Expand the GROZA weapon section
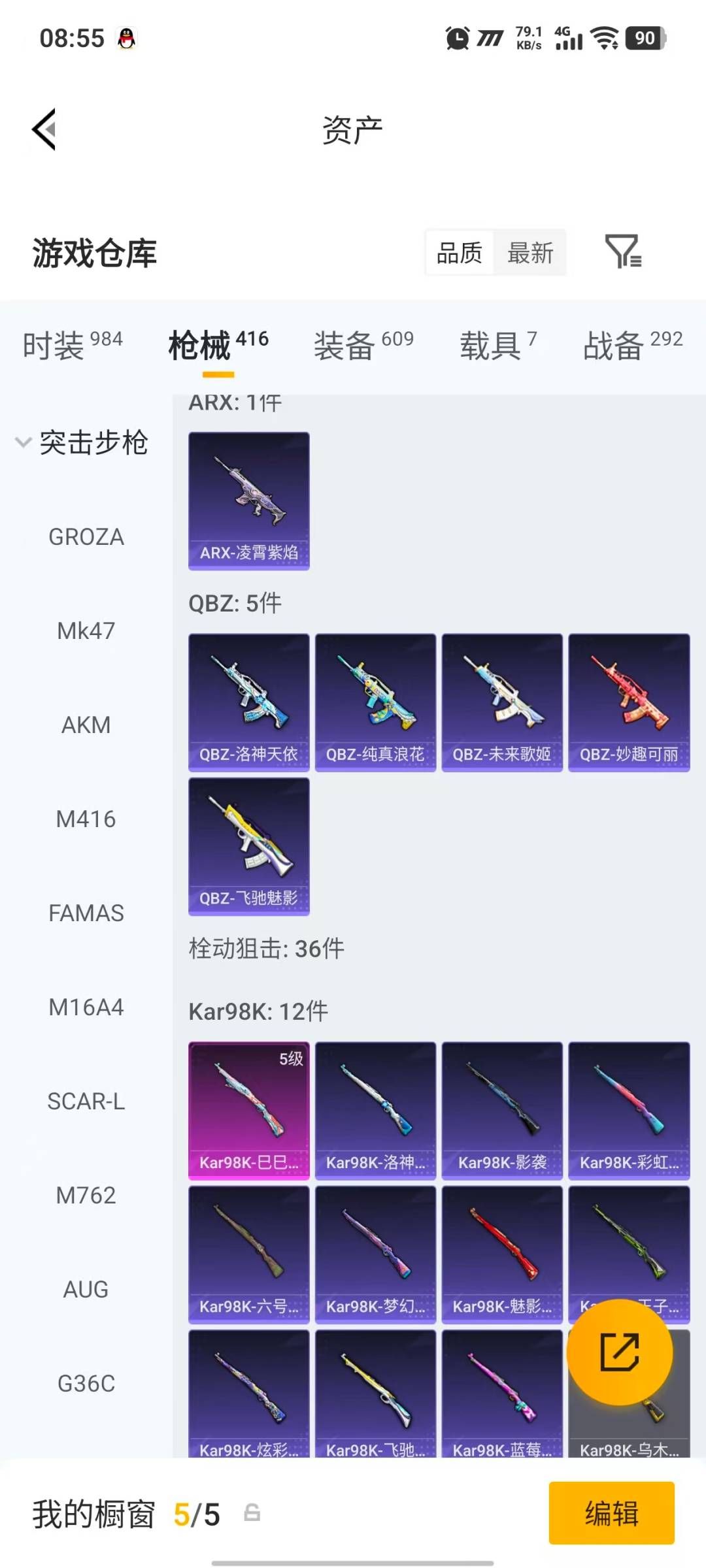The image size is (706, 1568). tap(86, 537)
